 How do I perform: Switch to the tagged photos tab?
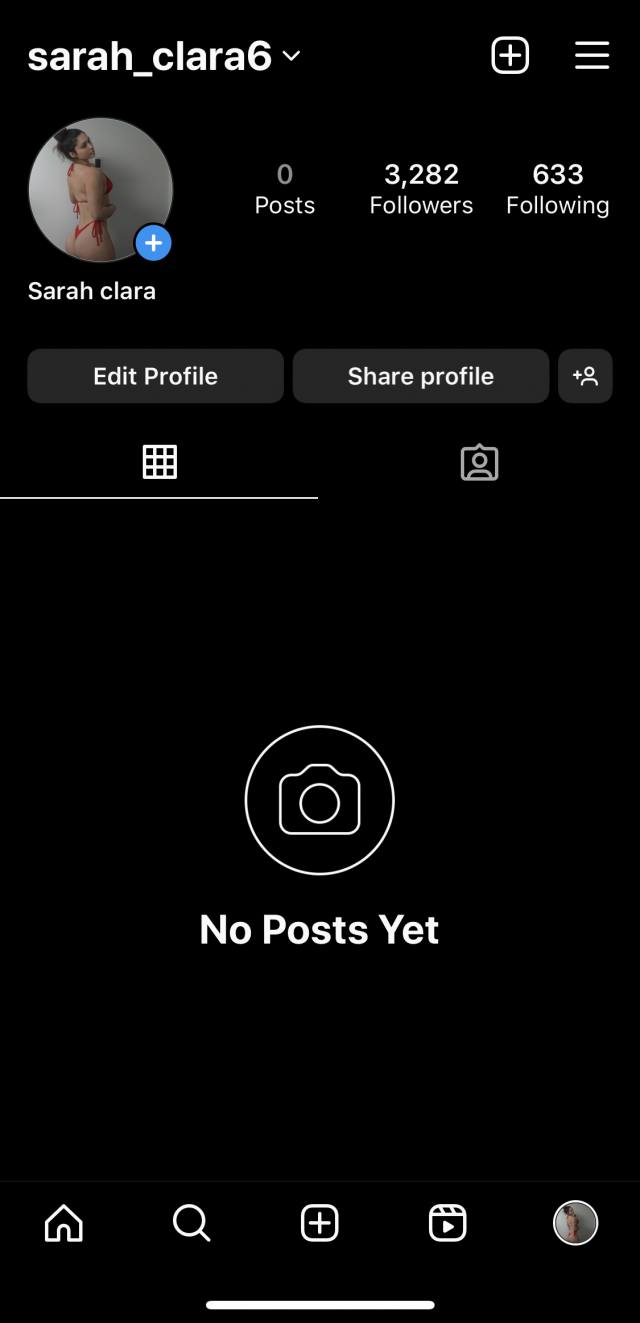(x=479, y=462)
